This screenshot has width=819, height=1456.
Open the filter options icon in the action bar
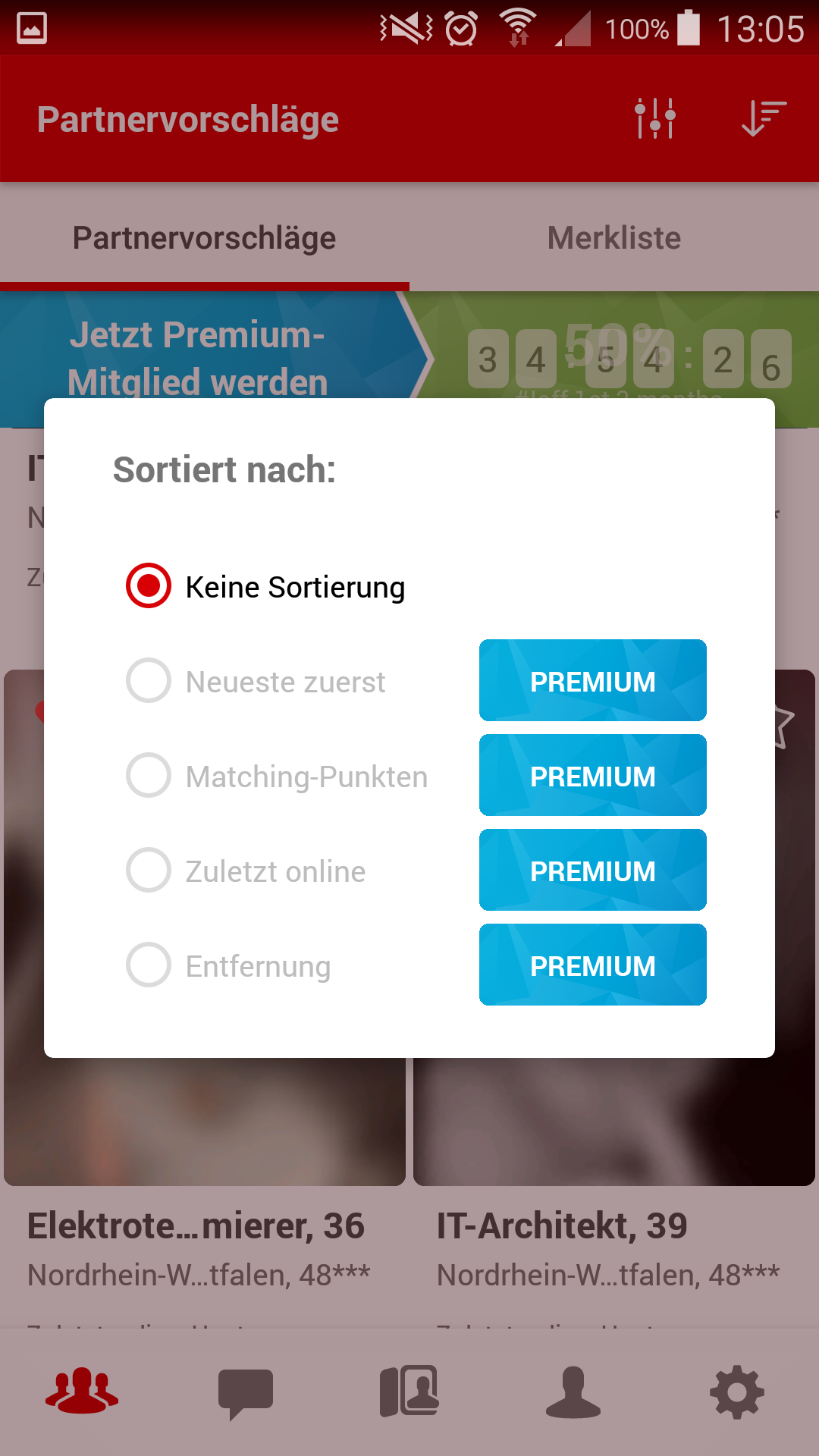click(657, 118)
